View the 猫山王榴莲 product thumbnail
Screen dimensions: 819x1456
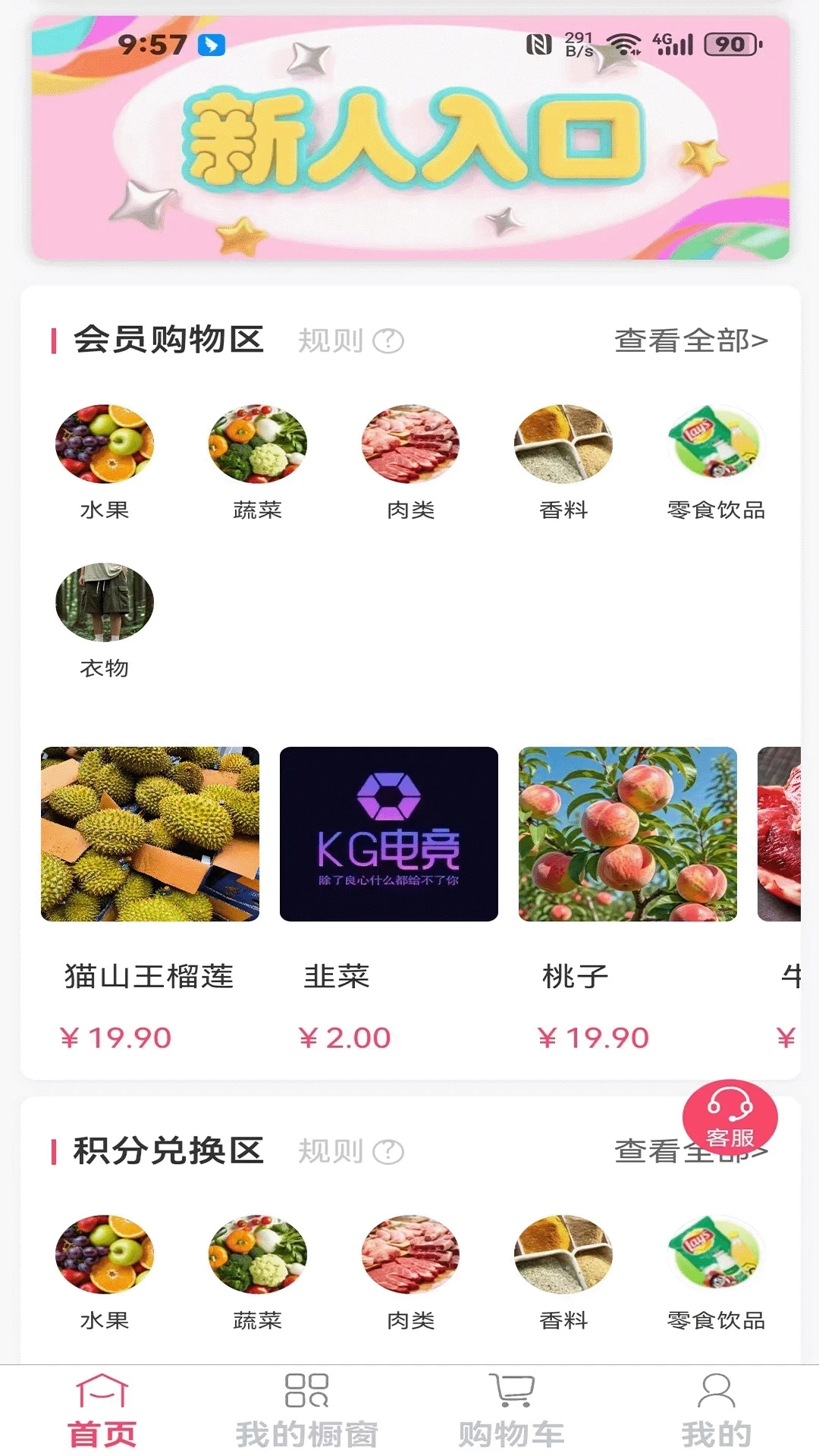150,836
